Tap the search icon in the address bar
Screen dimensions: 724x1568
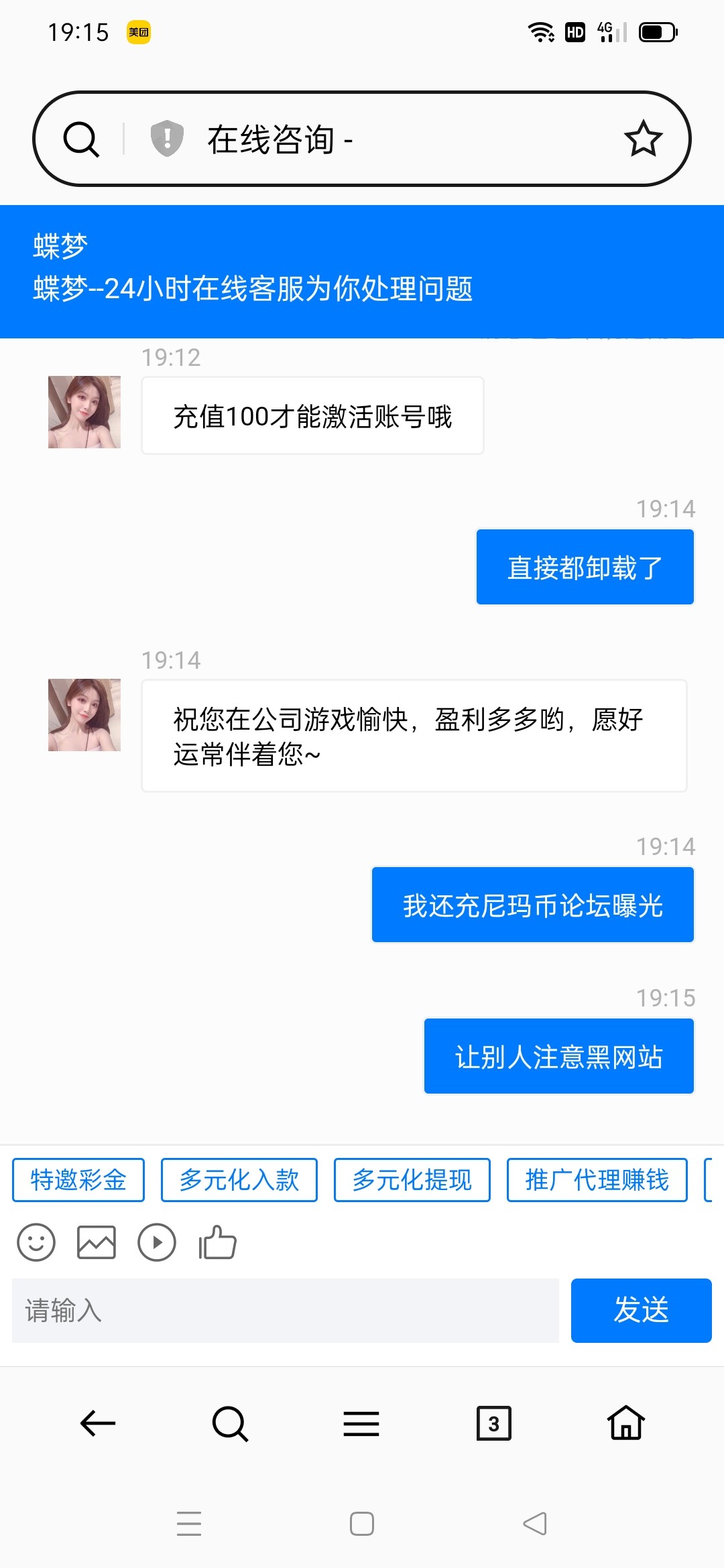click(x=81, y=139)
